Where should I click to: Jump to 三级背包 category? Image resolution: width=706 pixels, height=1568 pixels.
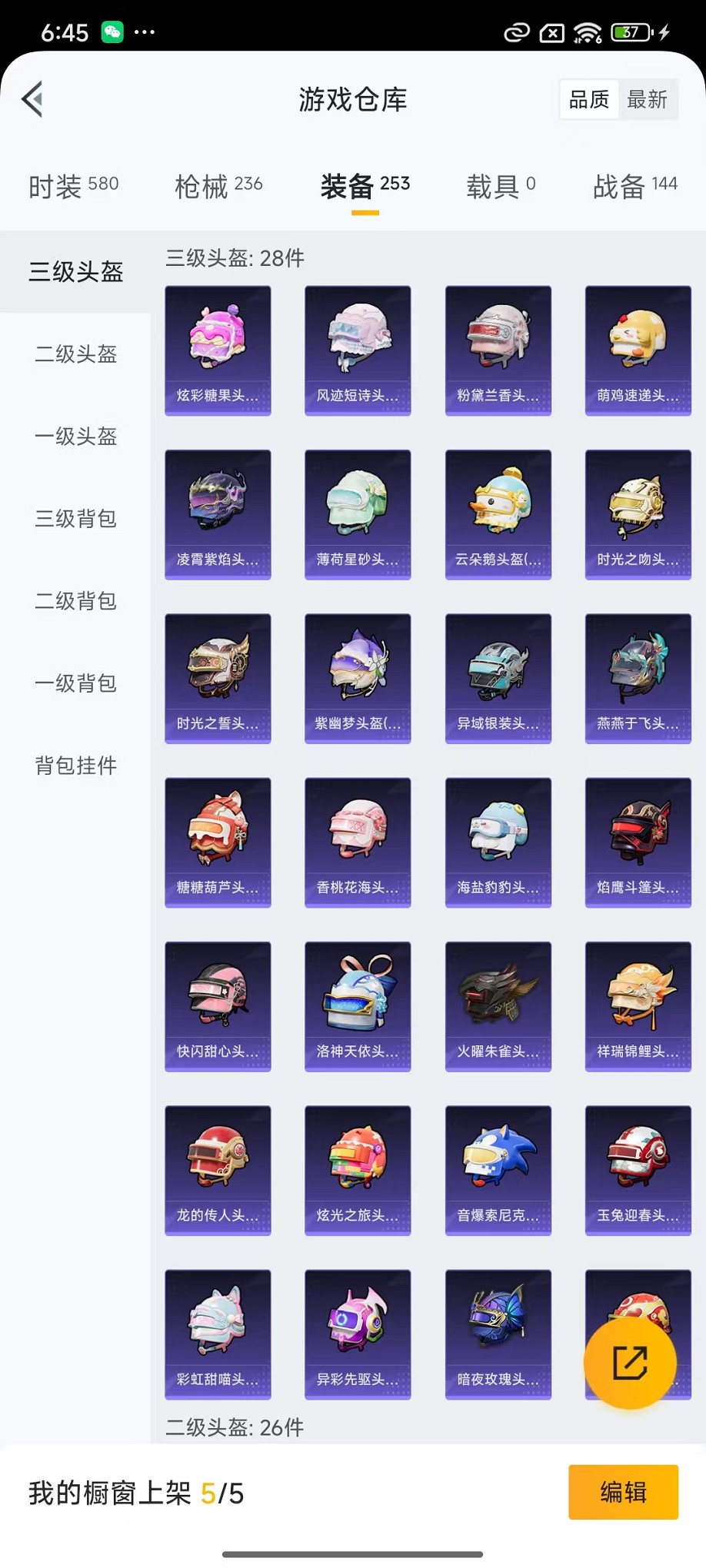tap(75, 519)
